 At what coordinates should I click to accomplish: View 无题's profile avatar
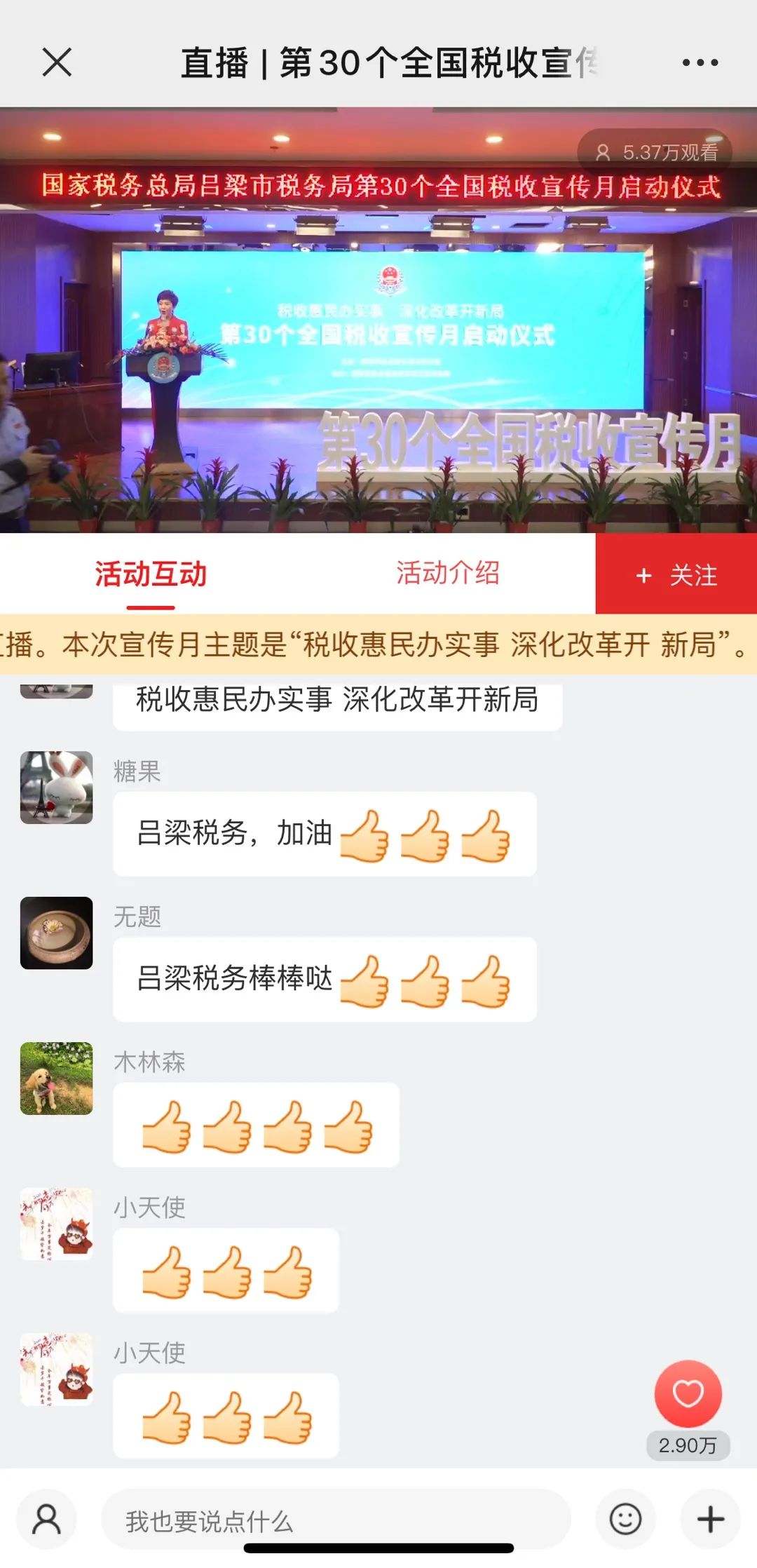point(57,933)
